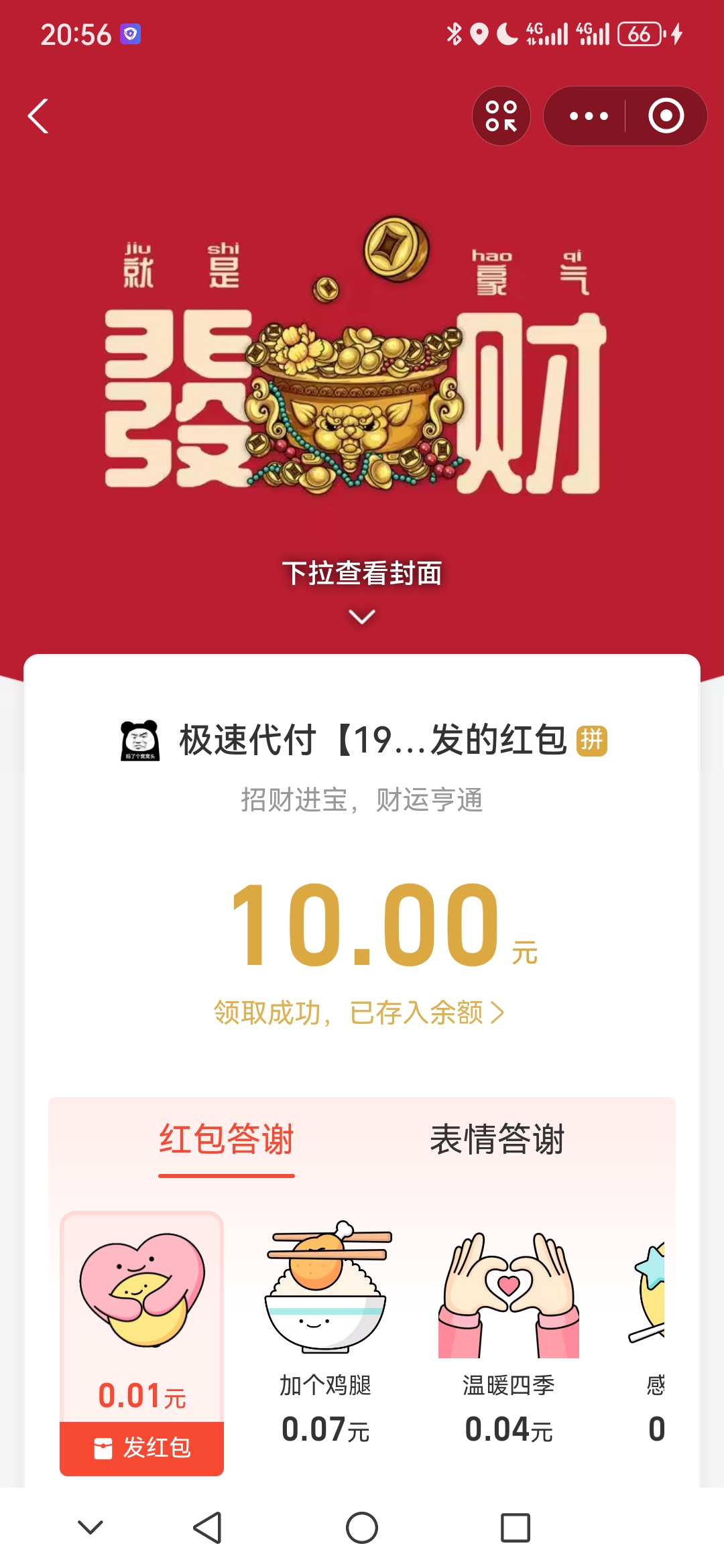
Task: Tap the 发红包 button
Action: [x=142, y=1448]
